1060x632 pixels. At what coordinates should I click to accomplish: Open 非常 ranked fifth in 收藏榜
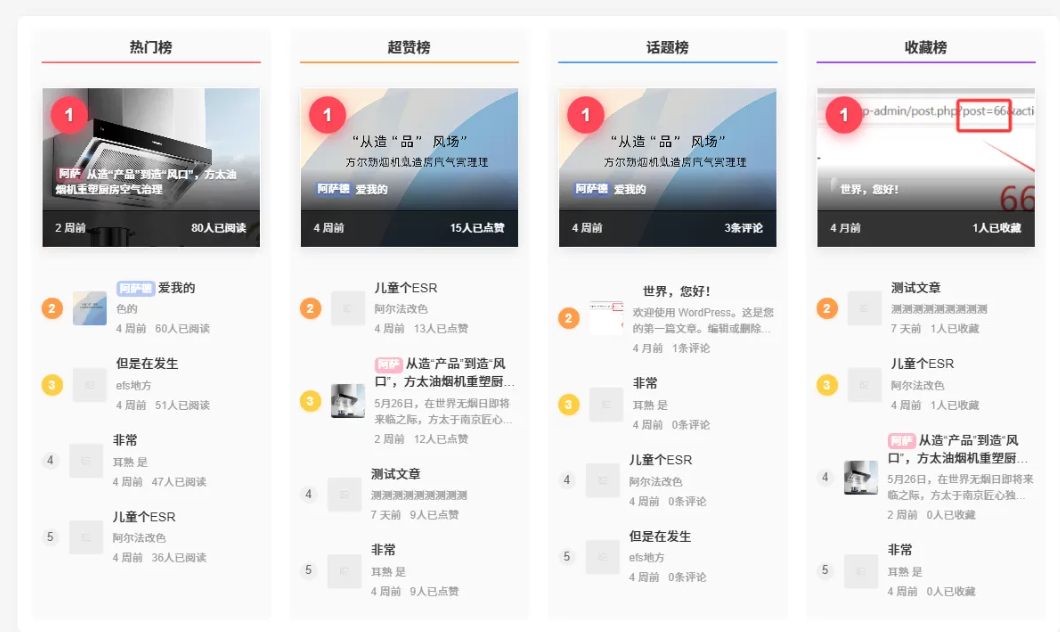(x=900, y=550)
